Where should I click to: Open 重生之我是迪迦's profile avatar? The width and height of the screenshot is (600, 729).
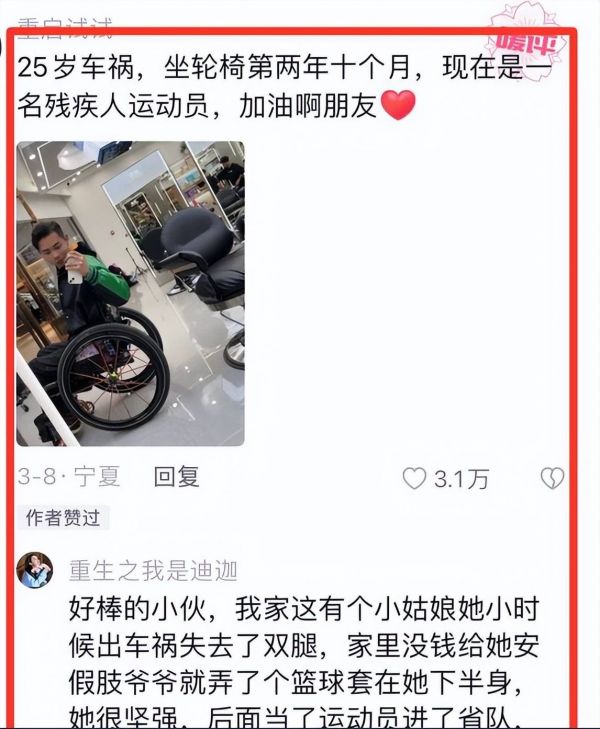(x=35, y=571)
